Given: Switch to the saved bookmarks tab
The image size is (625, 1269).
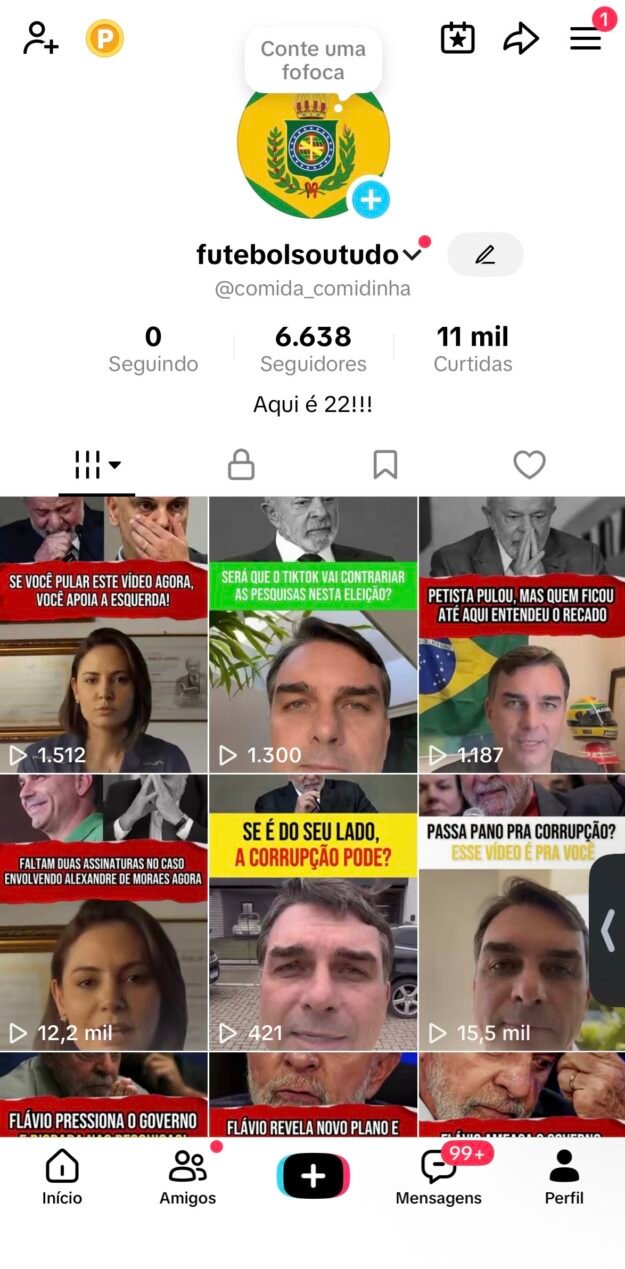Looking at the screenshot, I should [385, 464].
